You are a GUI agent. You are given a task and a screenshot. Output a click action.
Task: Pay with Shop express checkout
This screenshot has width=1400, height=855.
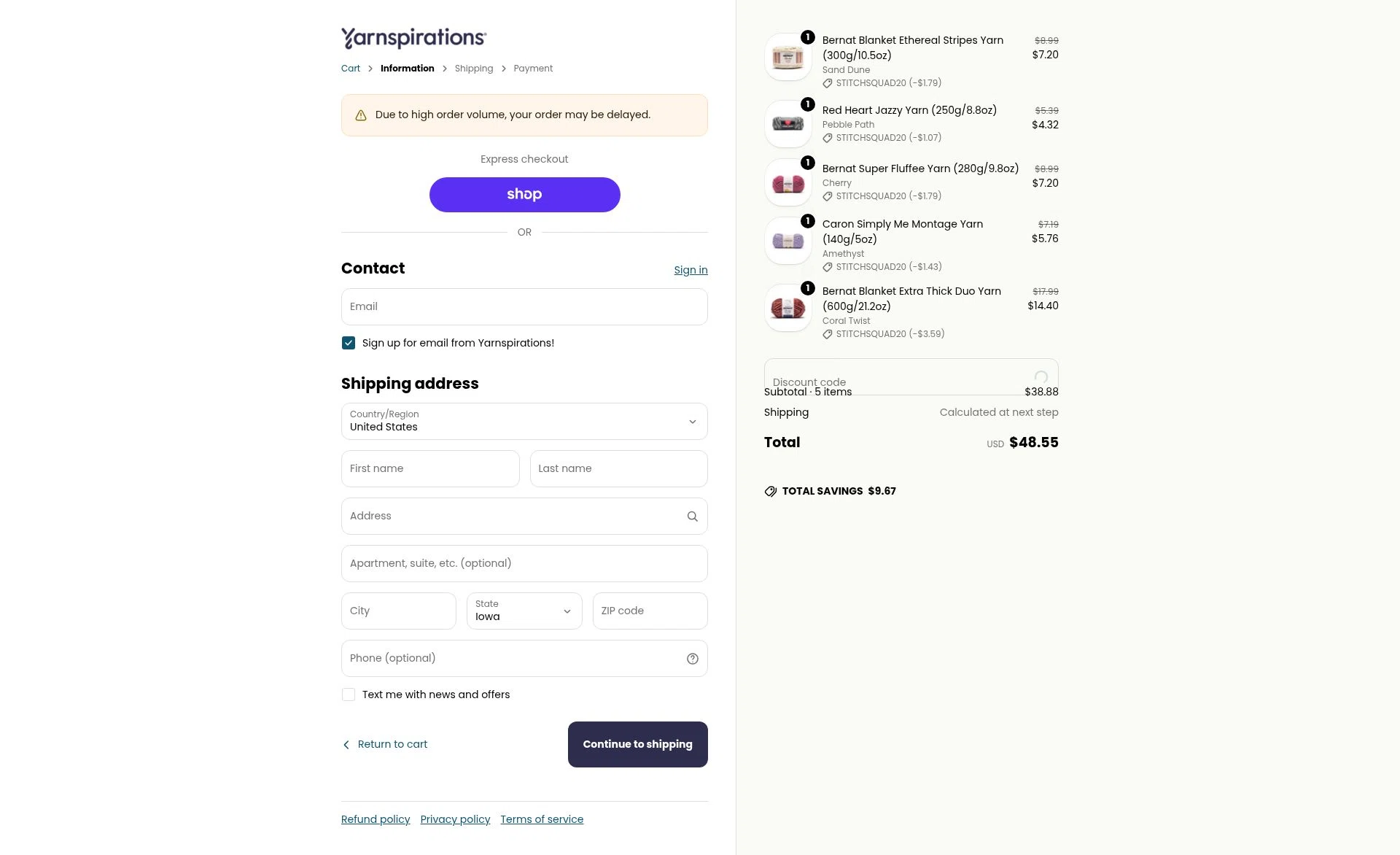coord(524,195)
